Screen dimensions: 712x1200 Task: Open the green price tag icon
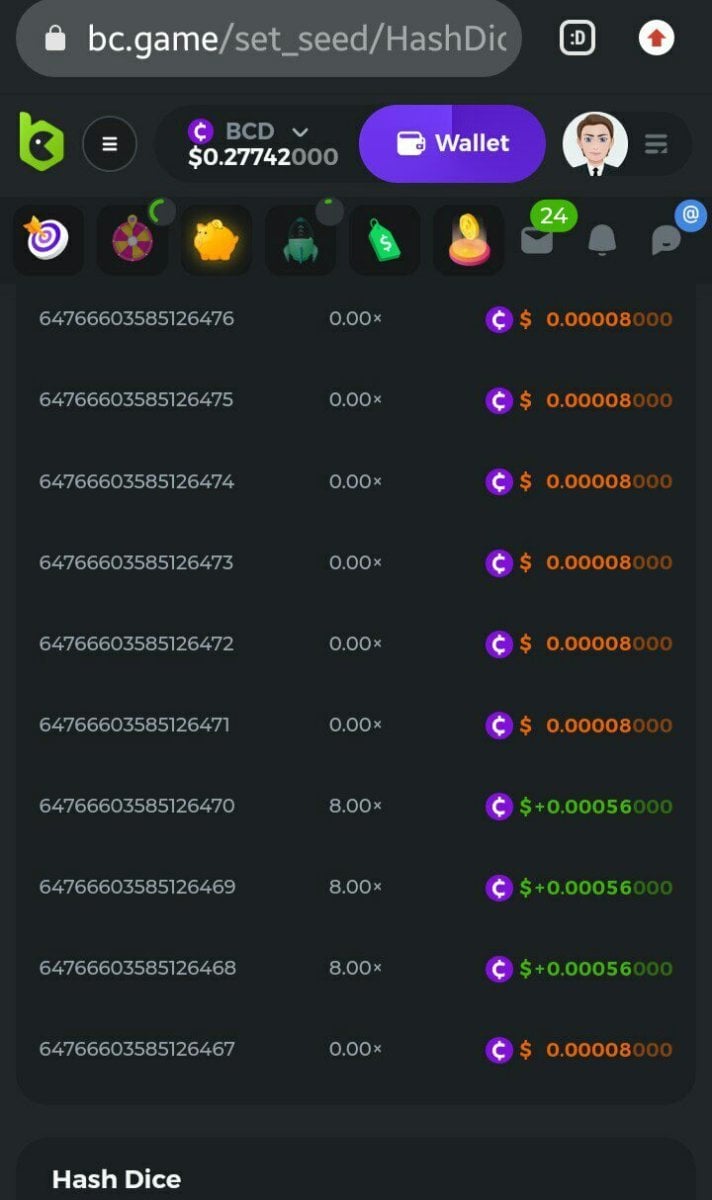(384, 241)
